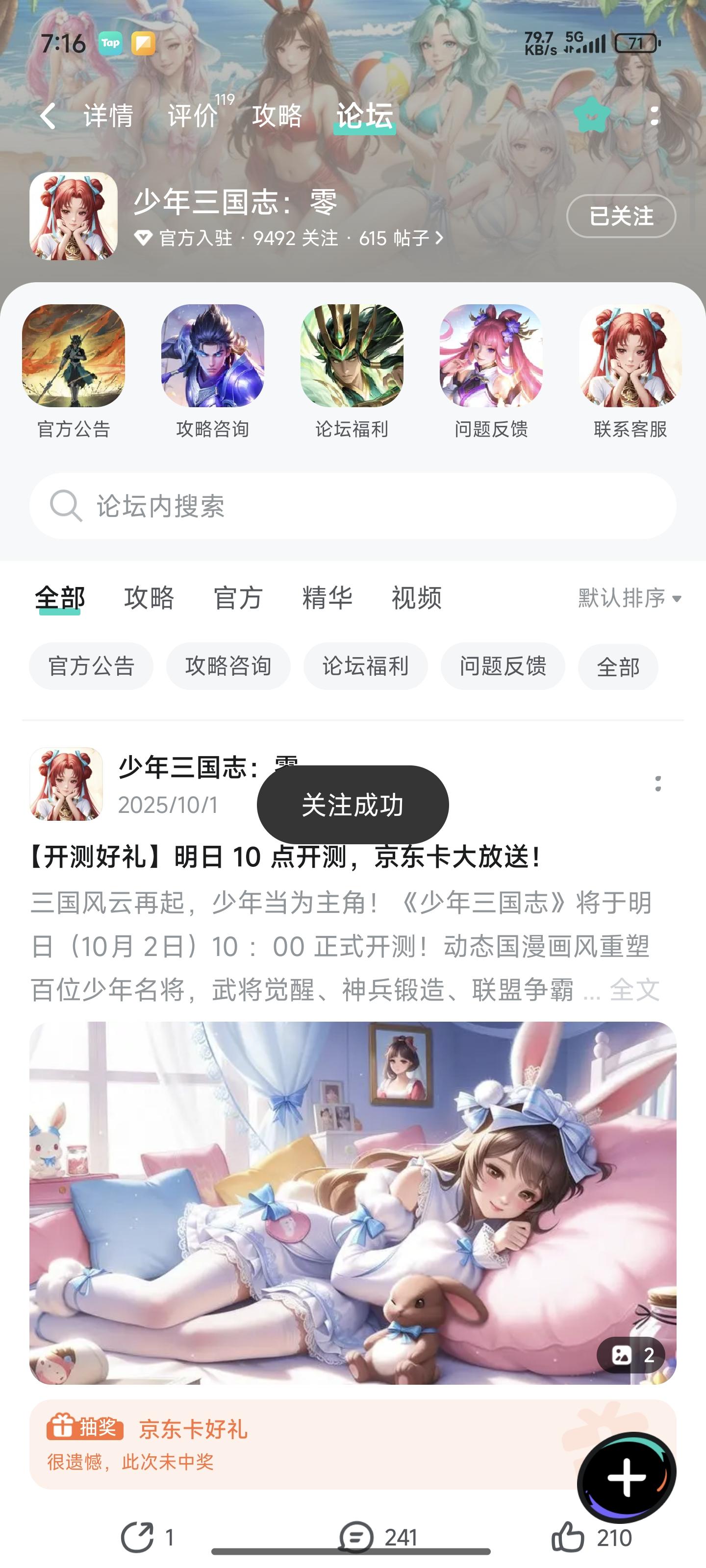The image size is (706, 1568).
Task: Open the 问题反馈 section icon
Action: pos(492,359)
